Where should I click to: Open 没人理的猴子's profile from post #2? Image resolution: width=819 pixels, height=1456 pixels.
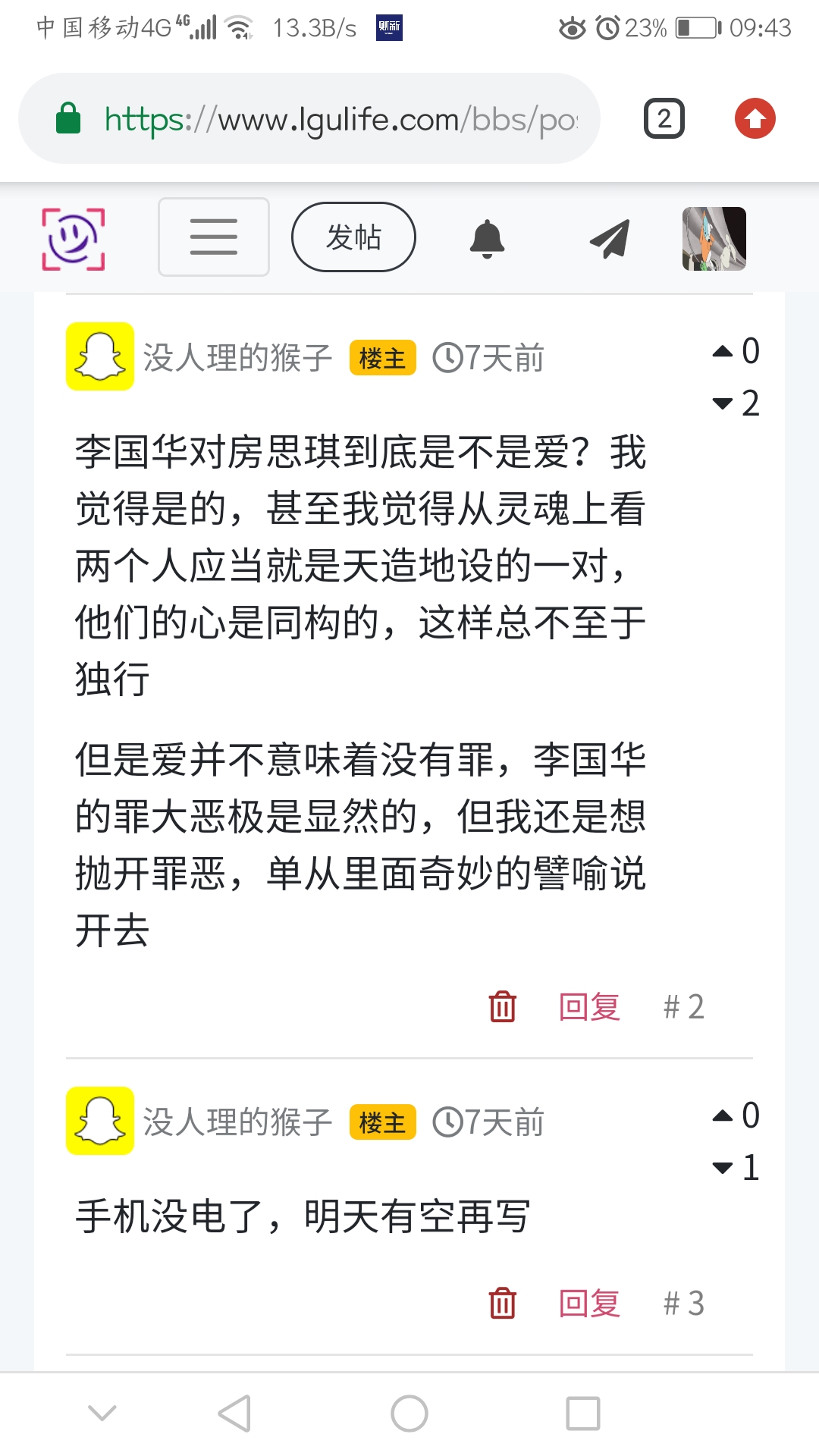(x=237, y=358)
